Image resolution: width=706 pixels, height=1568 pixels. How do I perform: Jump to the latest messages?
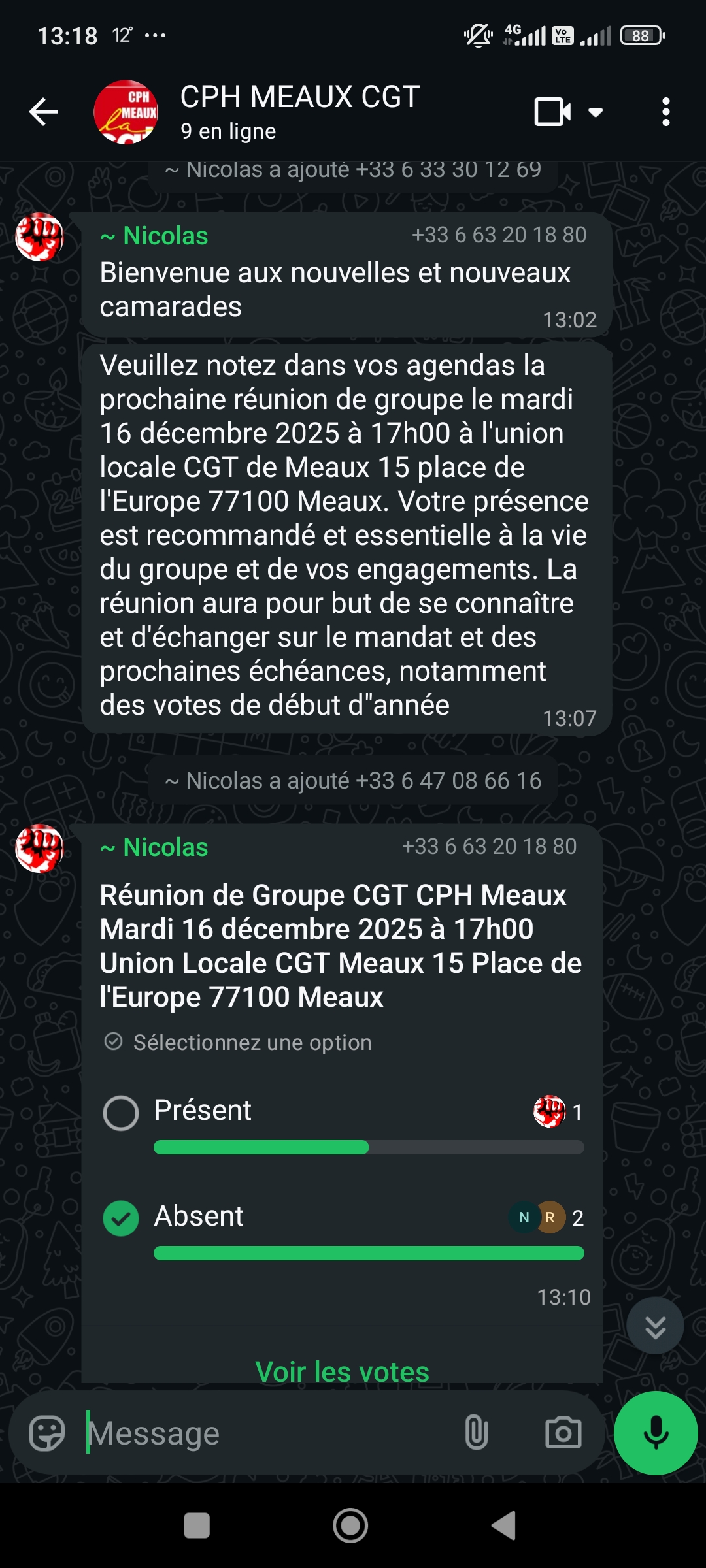pos(655,1326)
